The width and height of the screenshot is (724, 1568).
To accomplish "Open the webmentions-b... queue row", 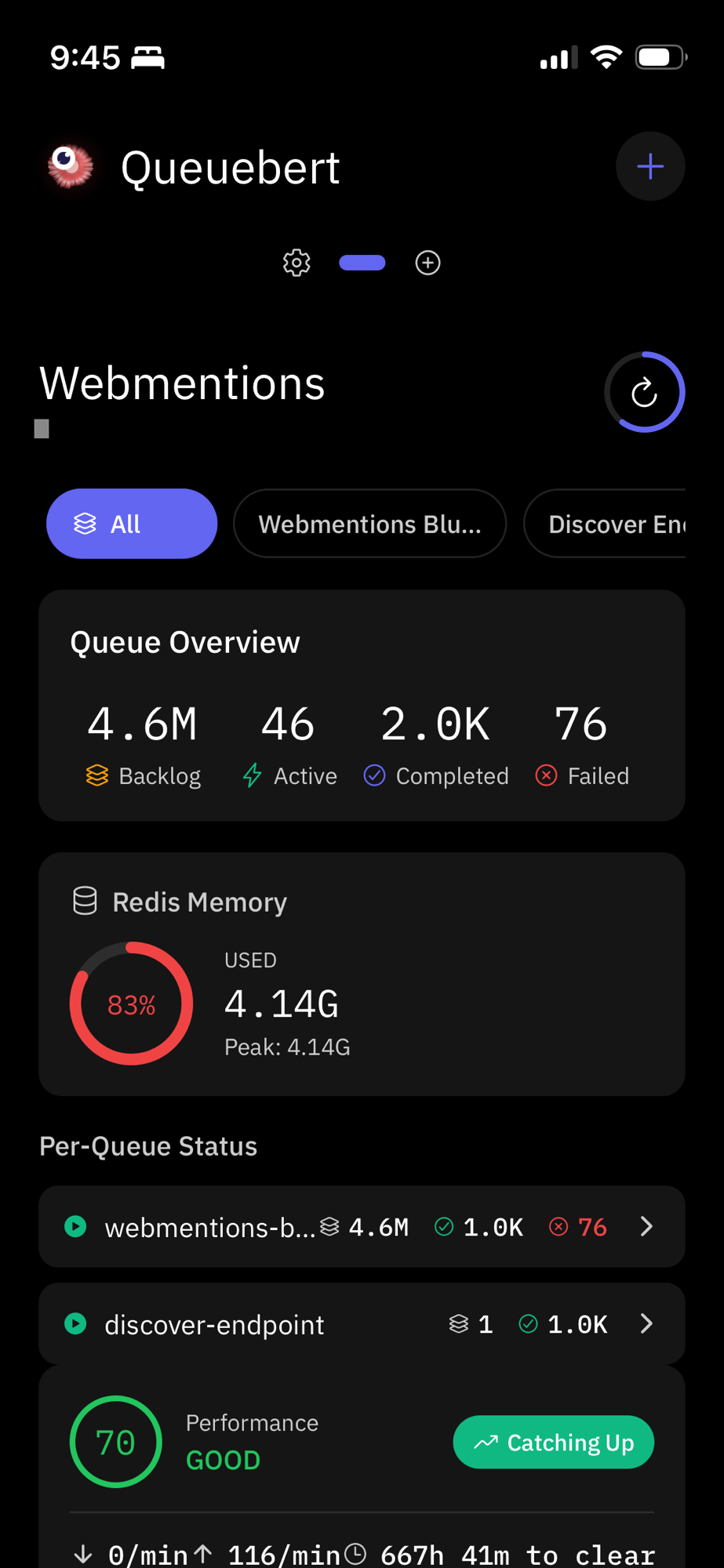I will (362, 1226).
